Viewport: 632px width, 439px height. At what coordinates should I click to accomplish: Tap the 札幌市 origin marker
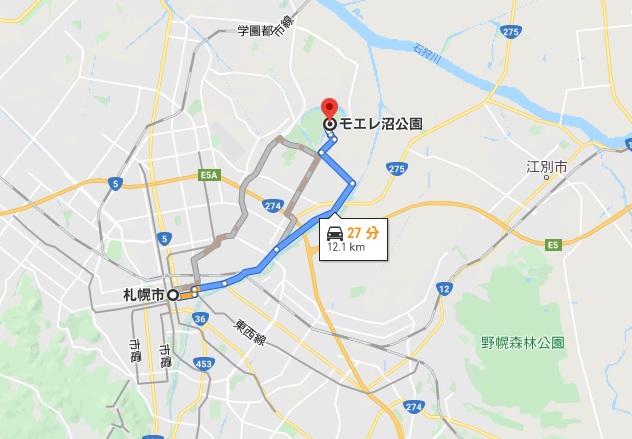pyautogui.click(x=172, y=295)
